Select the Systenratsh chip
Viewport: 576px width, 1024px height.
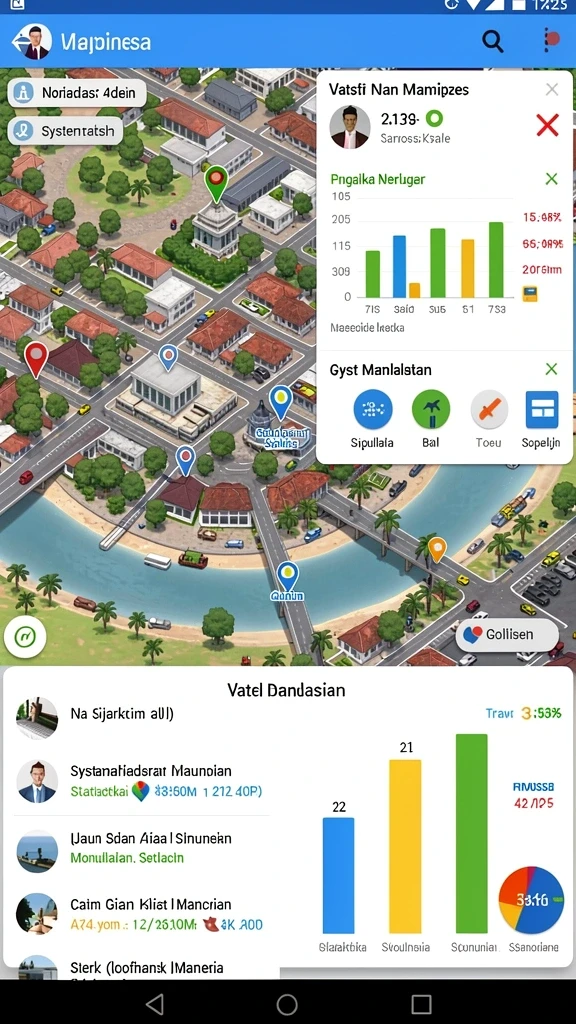click(65, 131)
